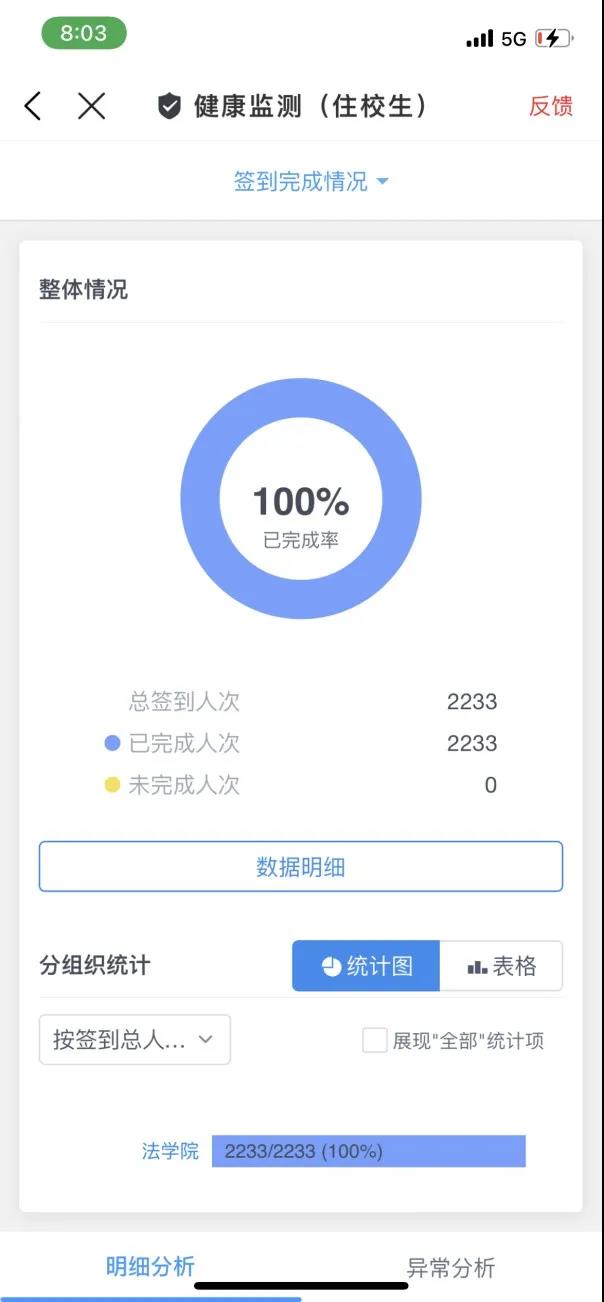Go back using the arrow icon

click(x=33, y=106)
